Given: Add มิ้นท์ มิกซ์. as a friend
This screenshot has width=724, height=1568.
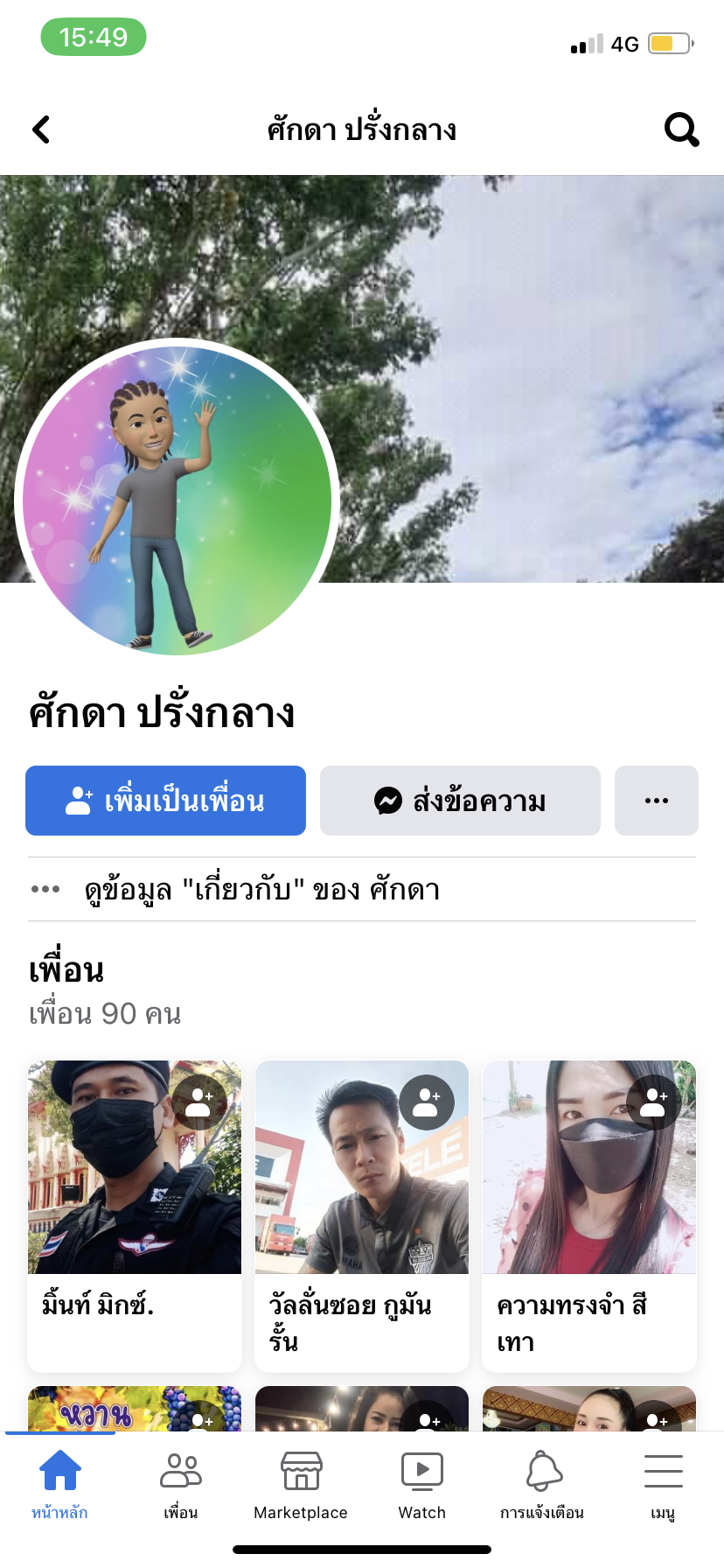Looking at the screenshot, I should coord(199,1102).
